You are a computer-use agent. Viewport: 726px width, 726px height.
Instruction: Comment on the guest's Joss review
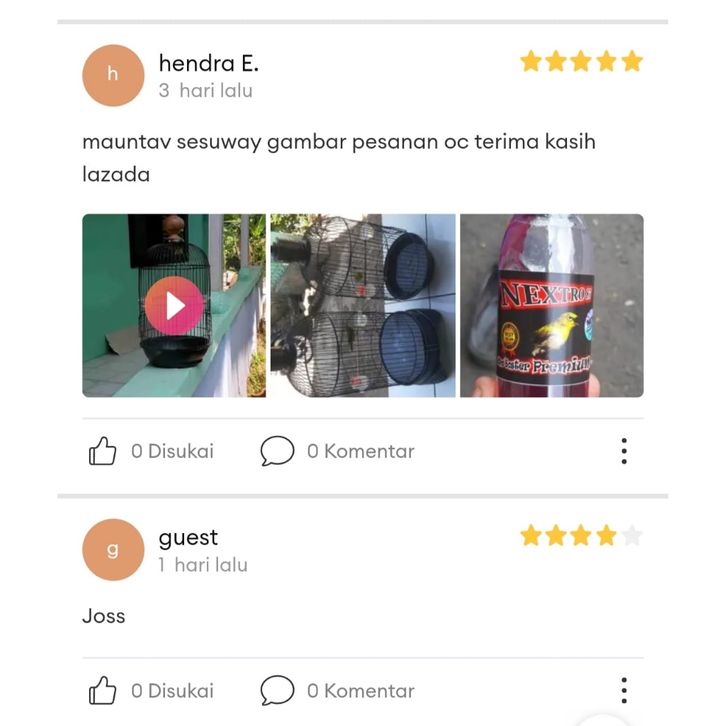[277, 691]
